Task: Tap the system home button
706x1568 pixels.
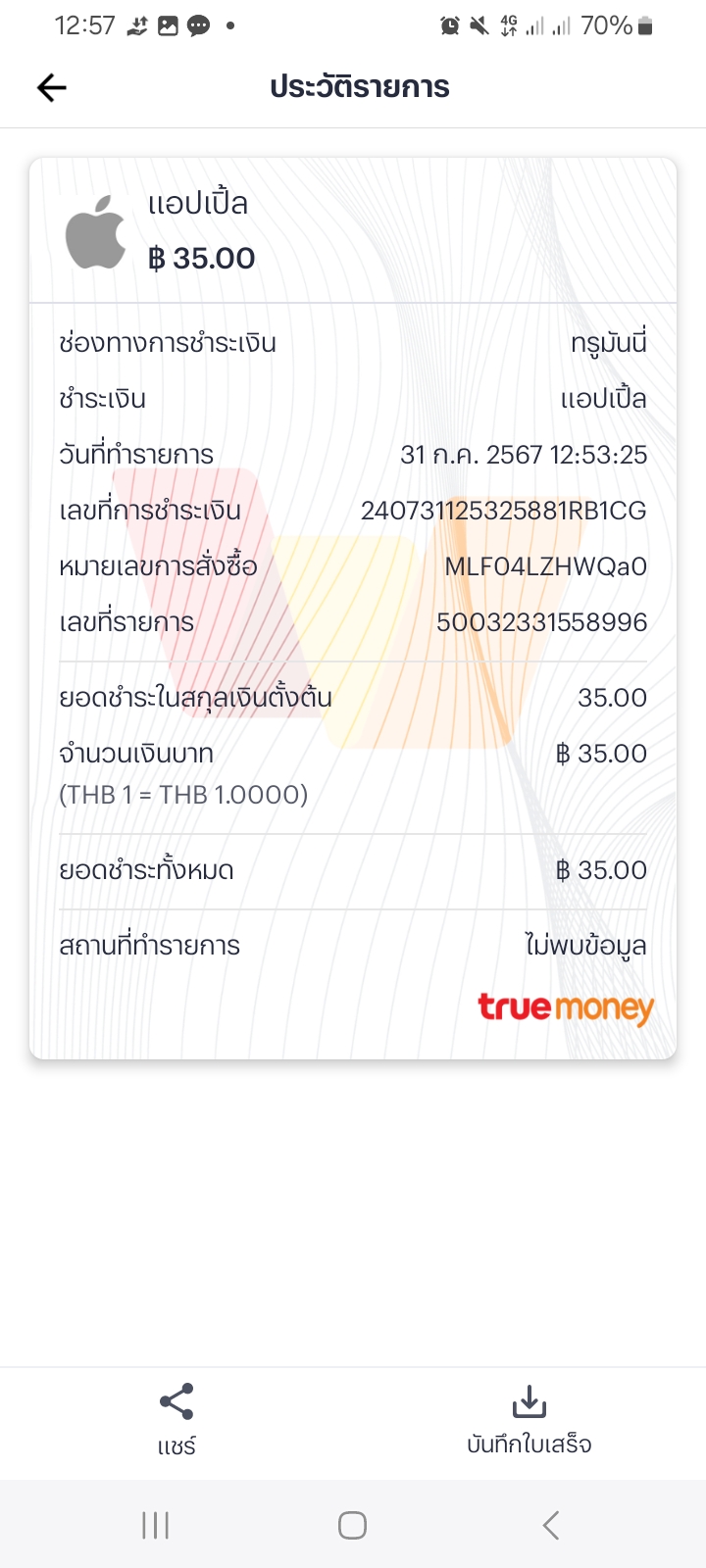Action: (353, 1525)
